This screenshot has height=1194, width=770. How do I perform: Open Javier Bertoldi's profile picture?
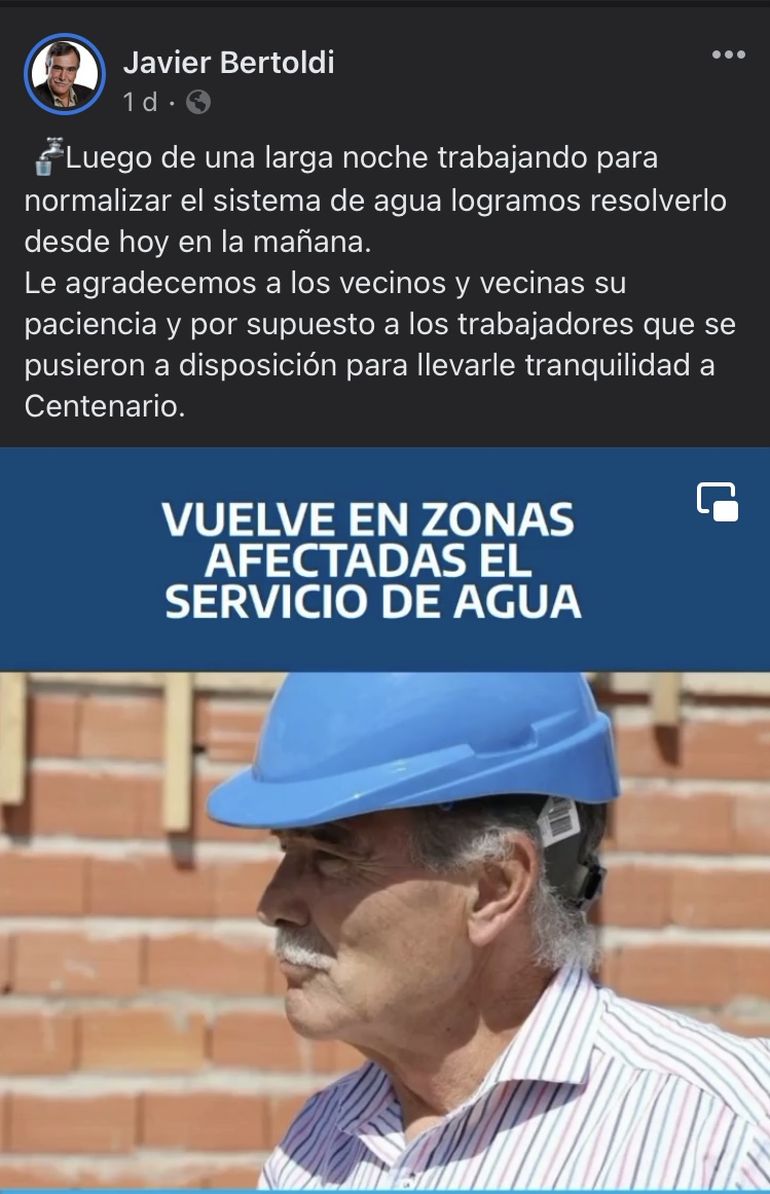(65, 75)
